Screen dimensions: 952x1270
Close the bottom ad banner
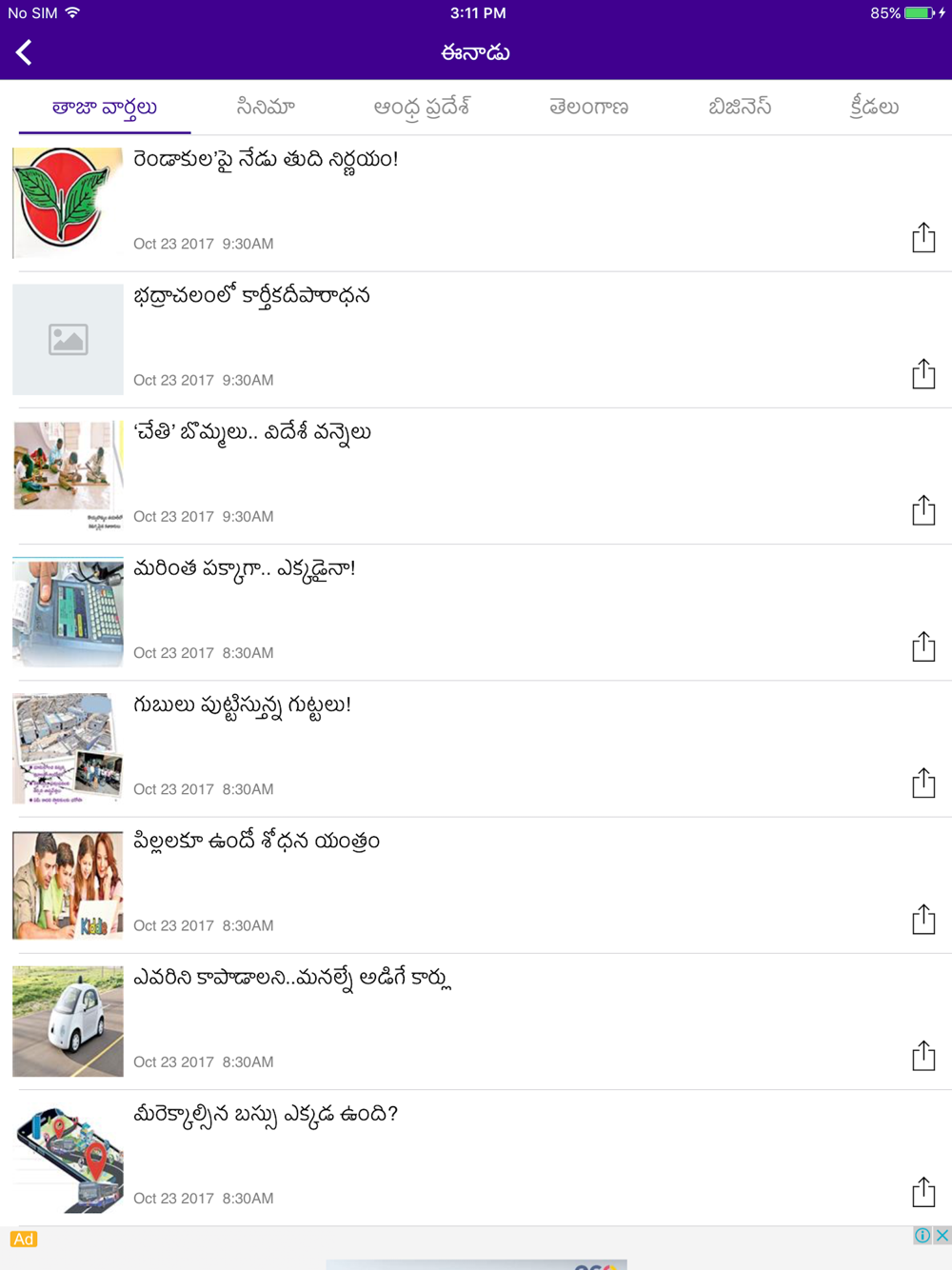point(942,1236)
